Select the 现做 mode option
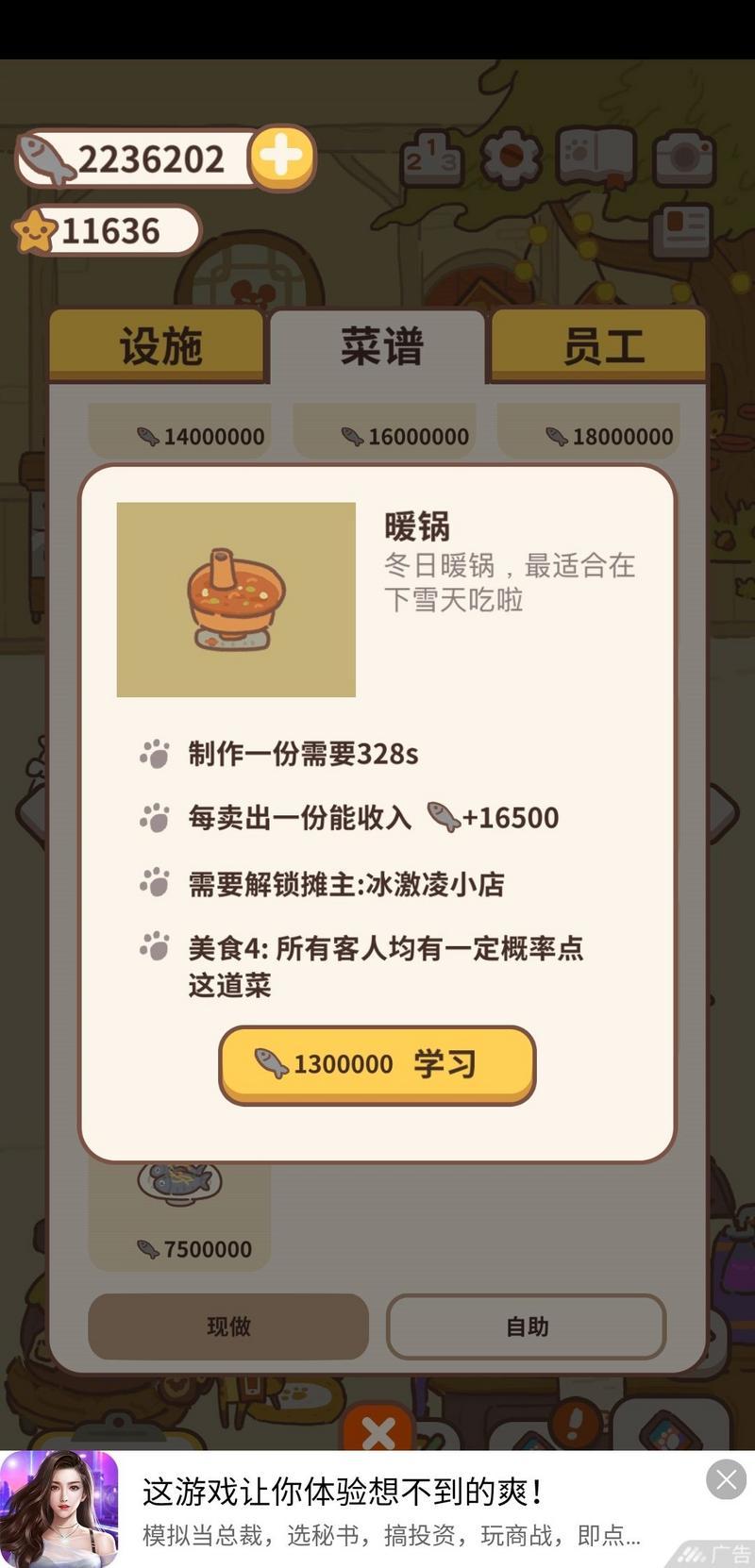This screenshot has height=1568, width=755. tap(226, 1326)
